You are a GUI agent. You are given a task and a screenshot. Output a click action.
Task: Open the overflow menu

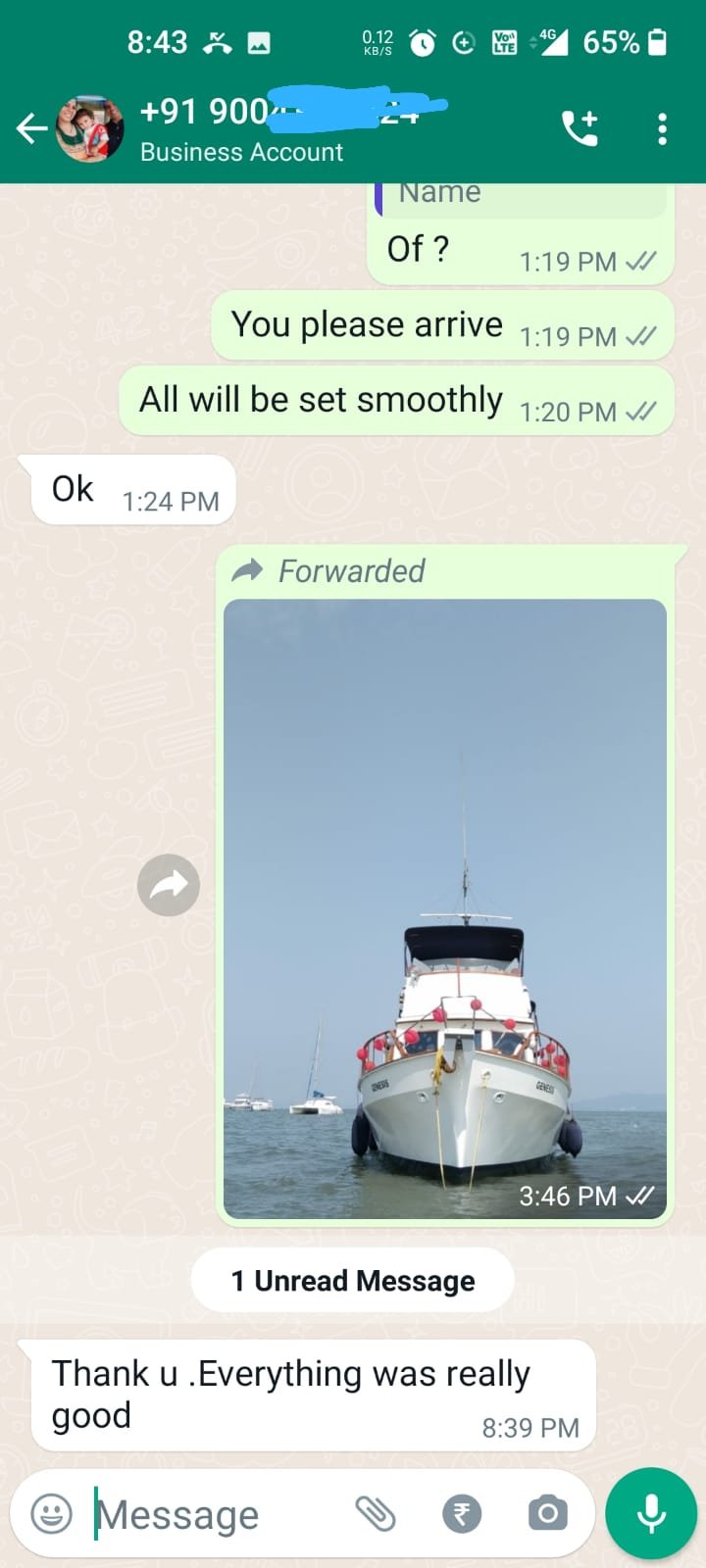pyautogui.click(x=663, y=128)
